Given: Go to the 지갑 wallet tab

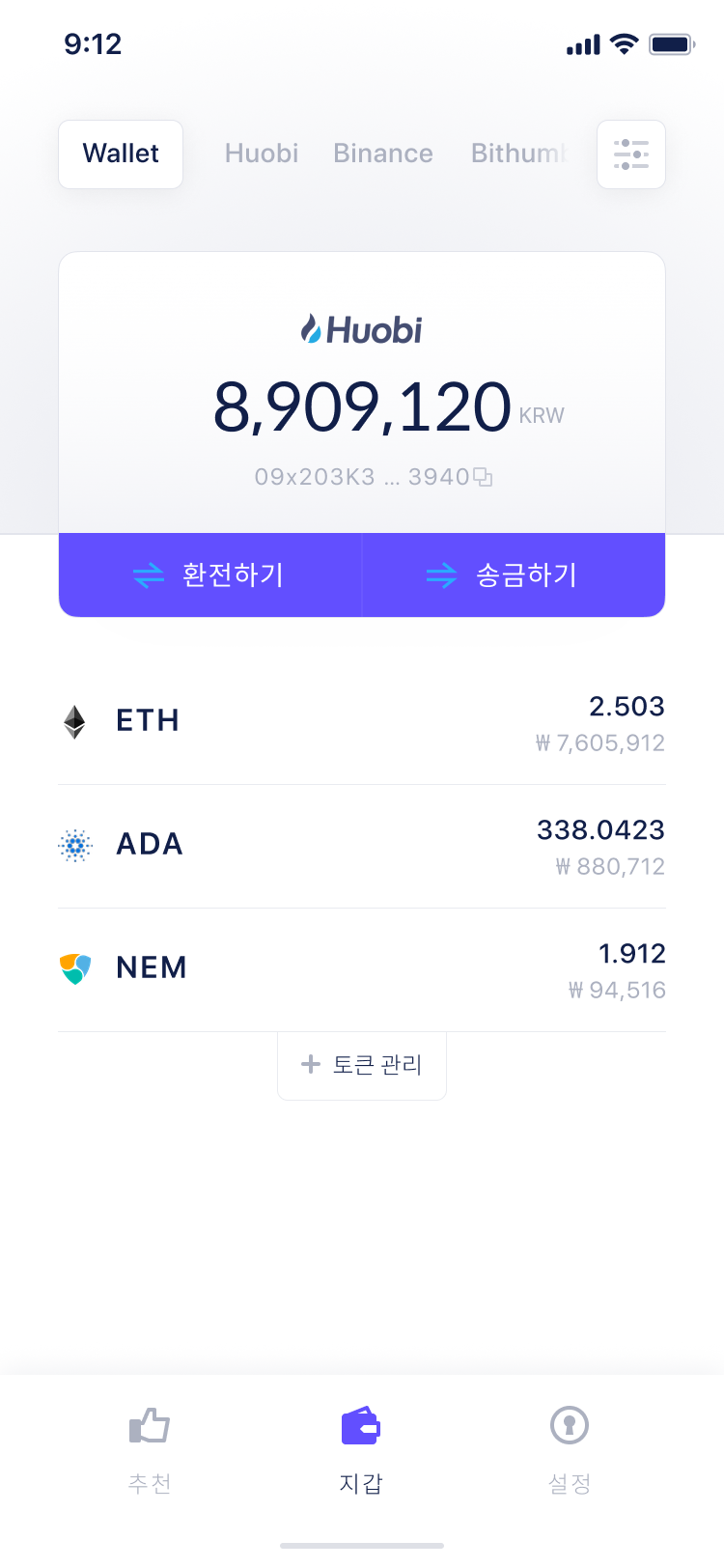Looking at the screenshot, I should 361,1450.
